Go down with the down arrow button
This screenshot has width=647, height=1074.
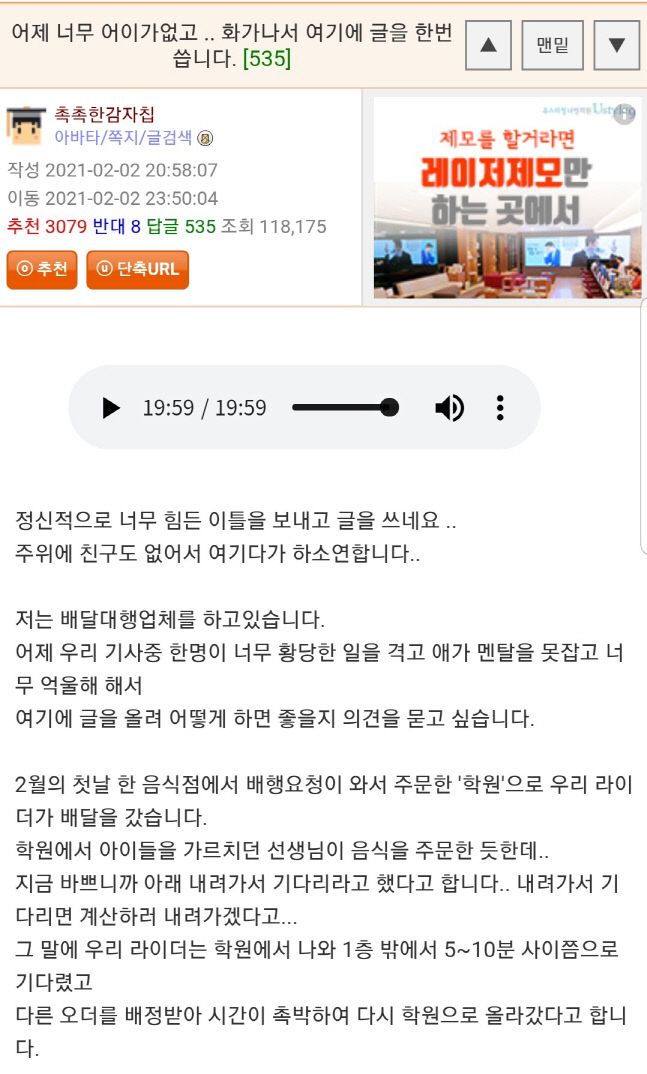click(616, 45)
